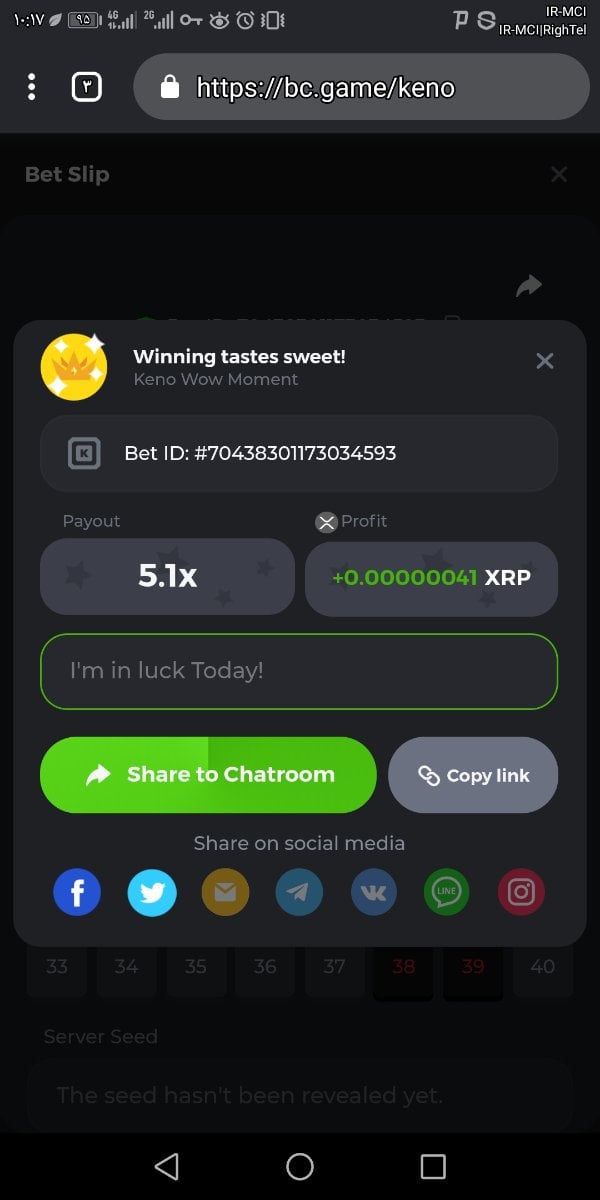Copy the share link
600x1200 pixels.
pyautogui.click(x=473, y=775)
